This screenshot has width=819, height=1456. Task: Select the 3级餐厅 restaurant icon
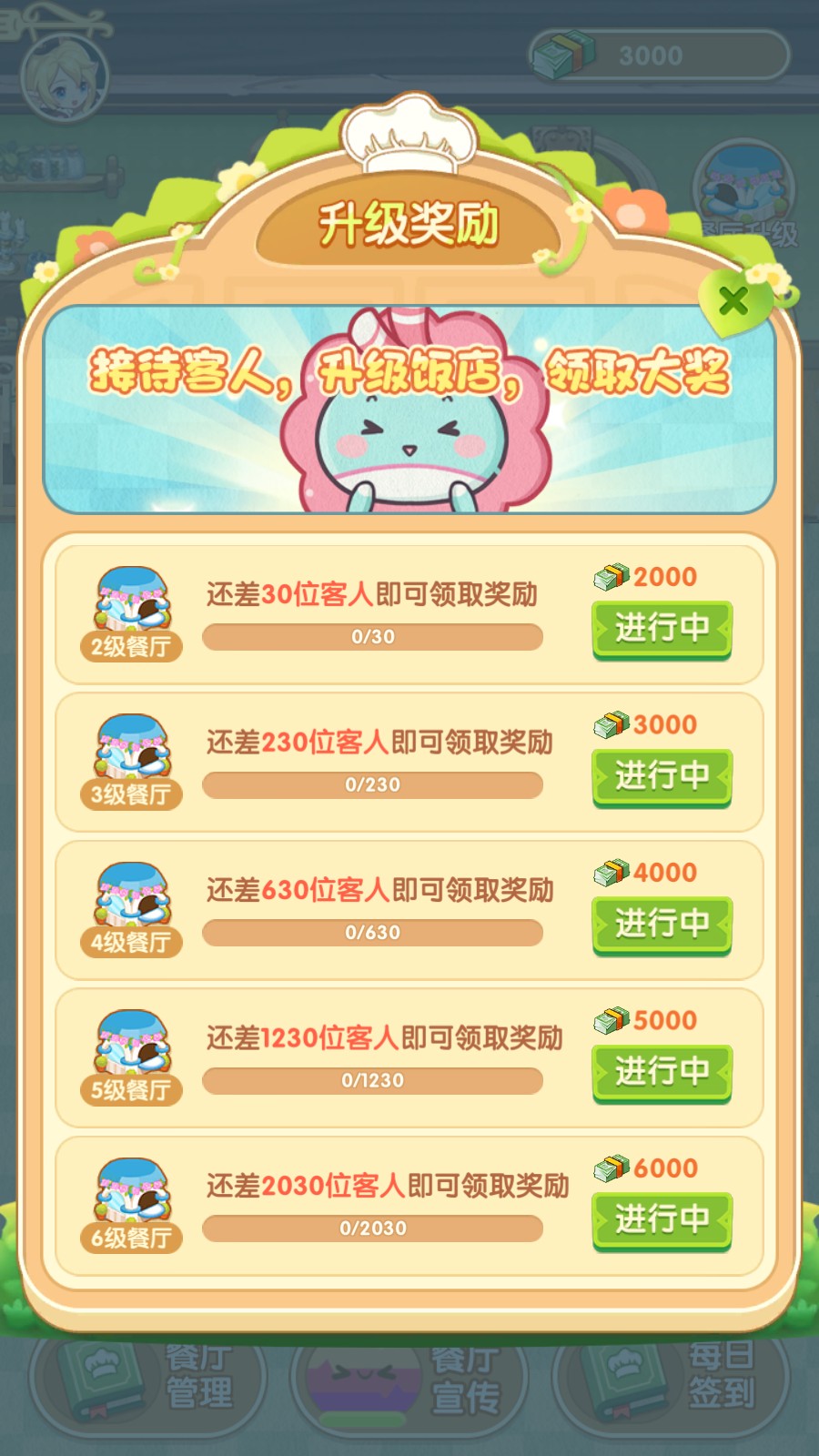coord(130,753)
